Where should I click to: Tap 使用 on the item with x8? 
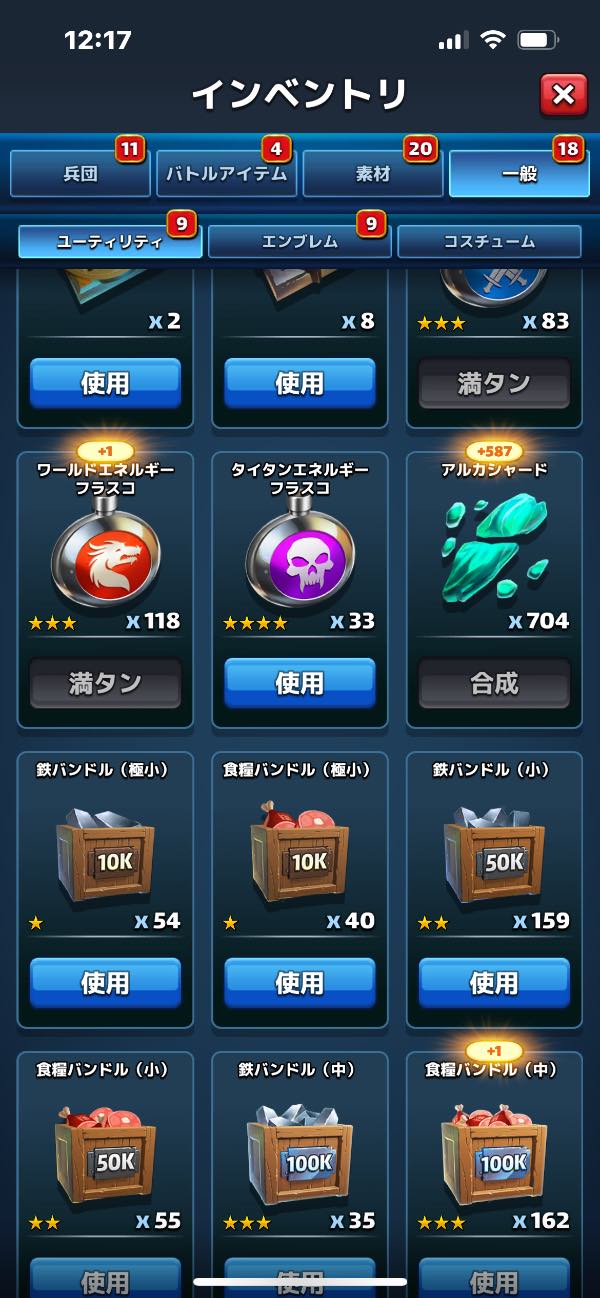coord(299,383)
